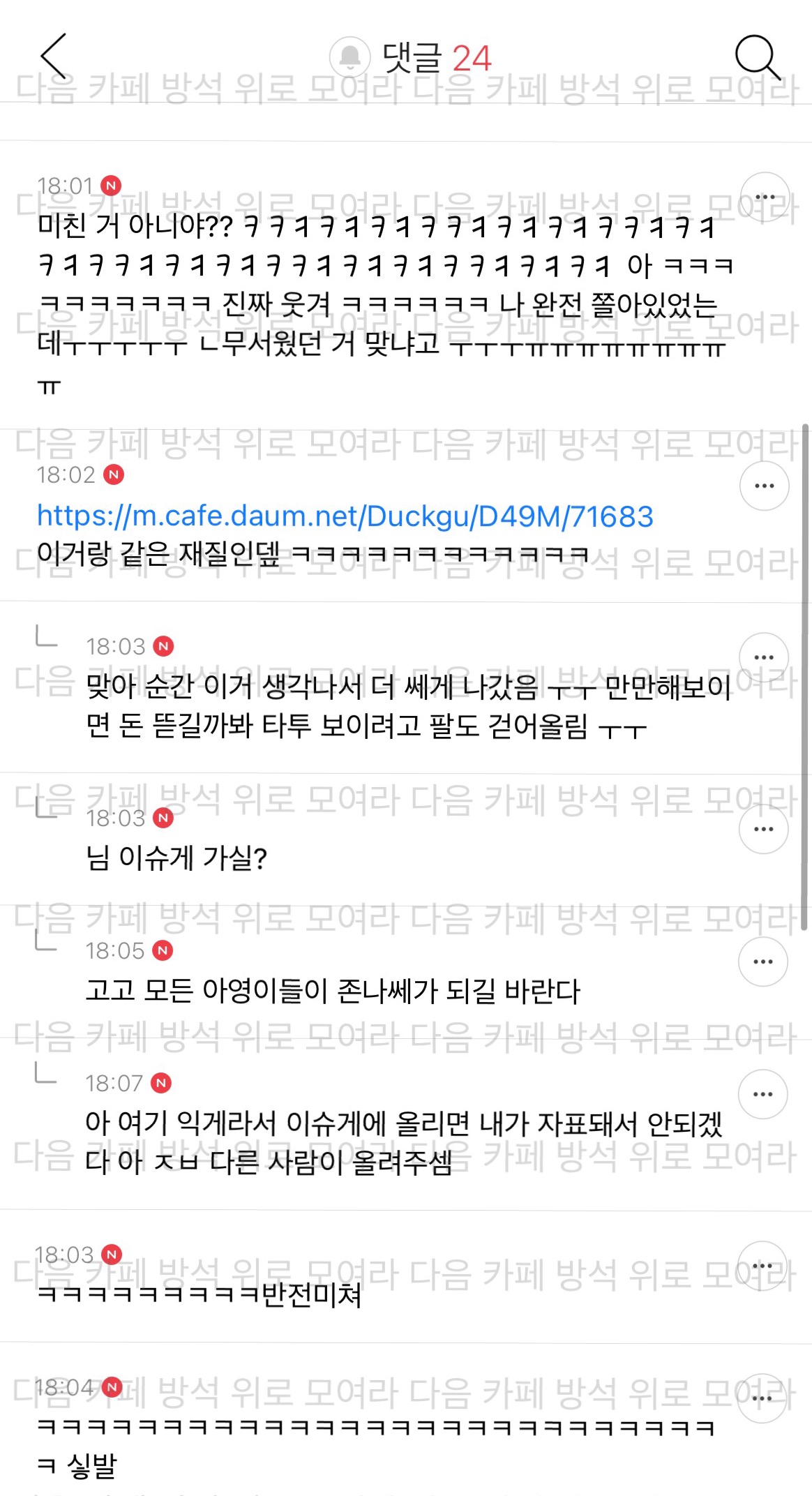
Task: Open more options for the 18:02 link comment
Action: 765,485
